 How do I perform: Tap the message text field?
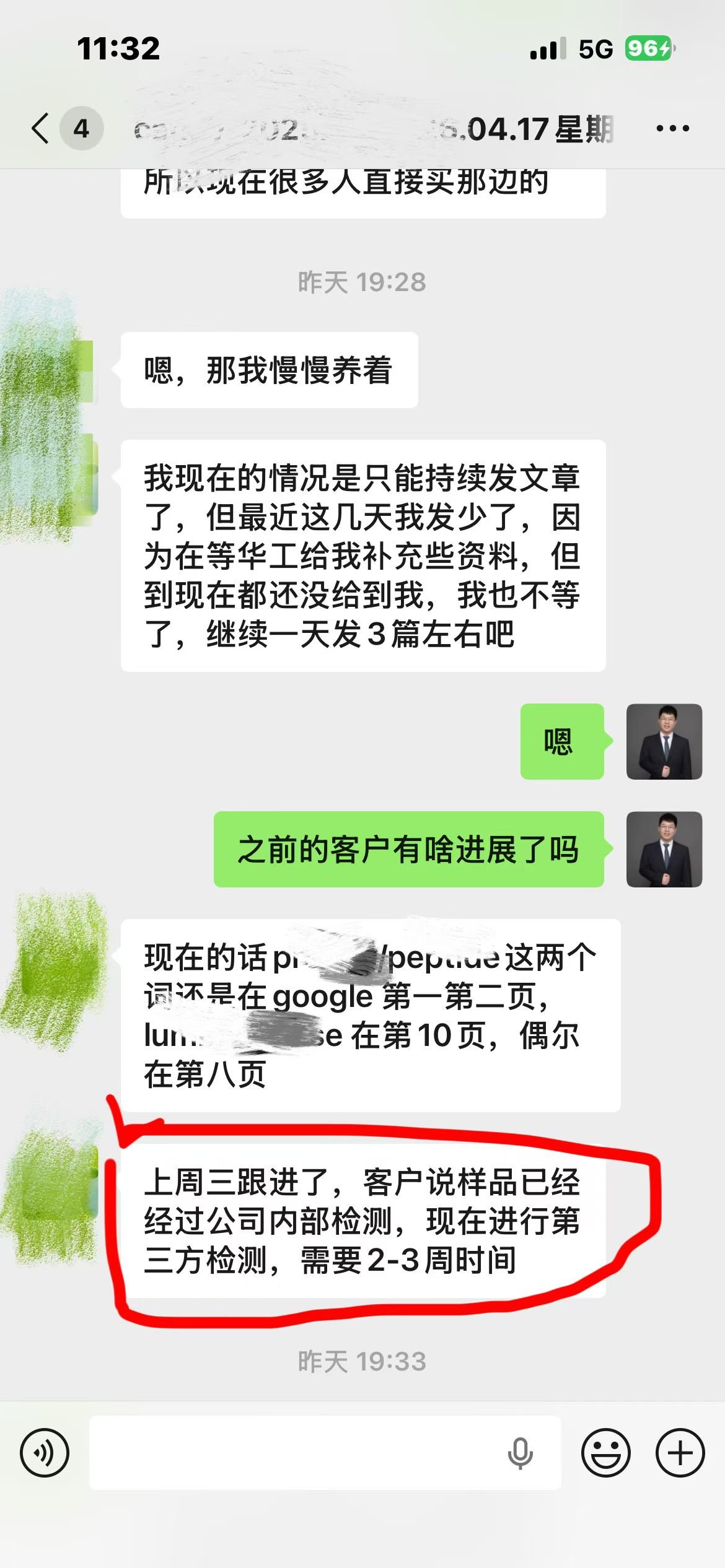point(297,1452)
